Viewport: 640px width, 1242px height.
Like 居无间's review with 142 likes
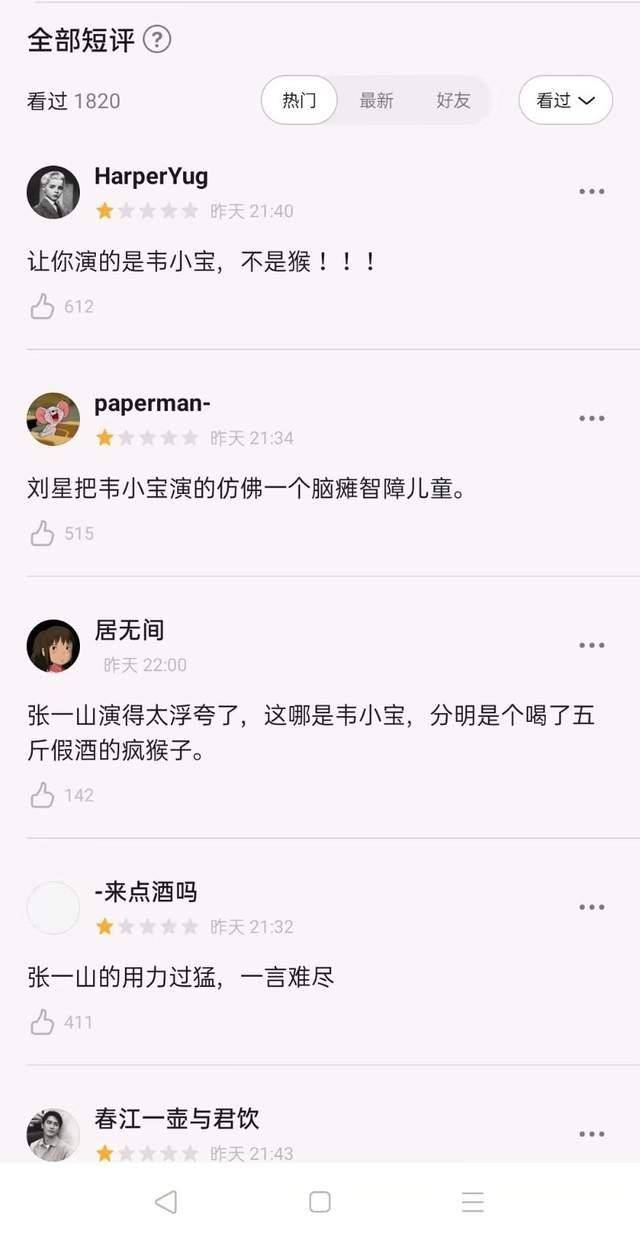pos(42,796)
